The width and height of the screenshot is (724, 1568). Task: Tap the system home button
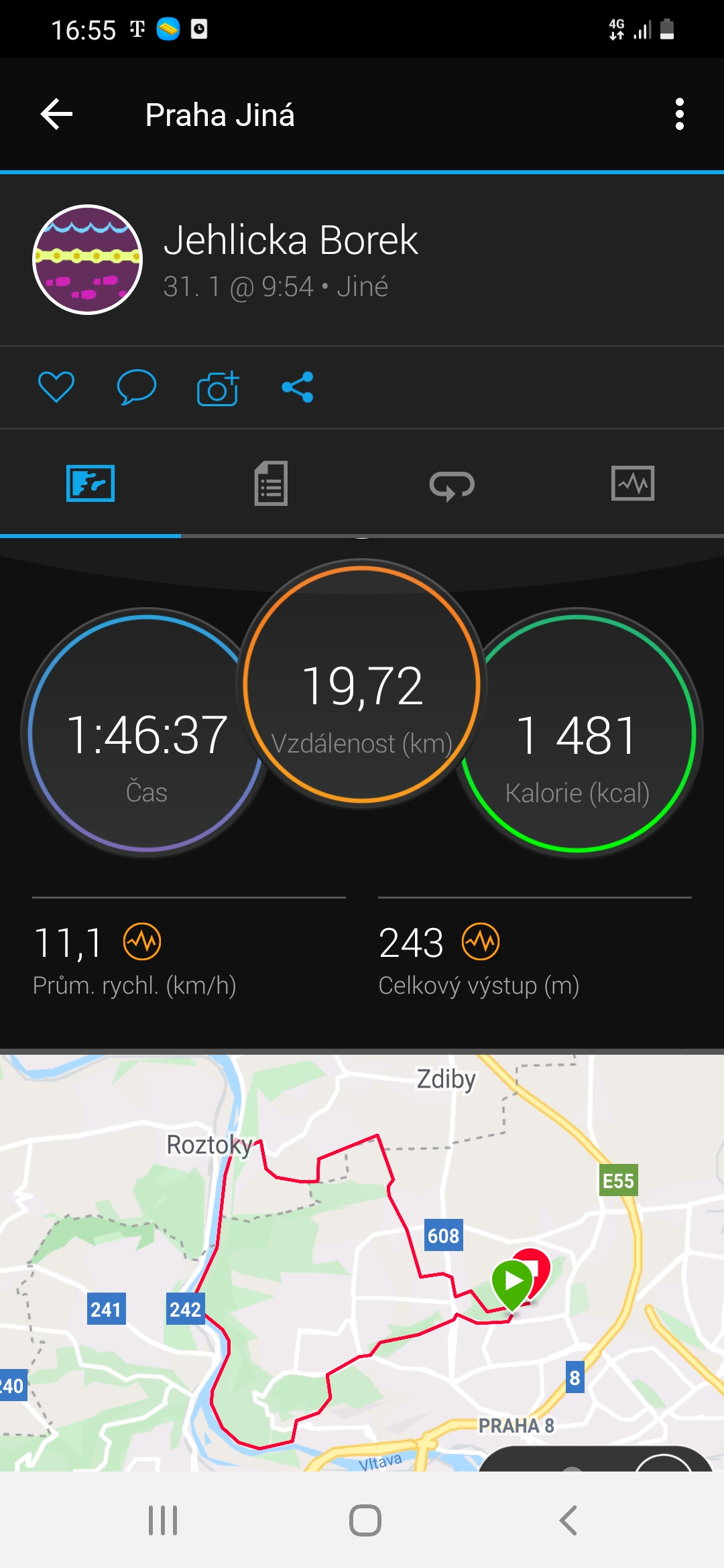(x=365, y=1520)
